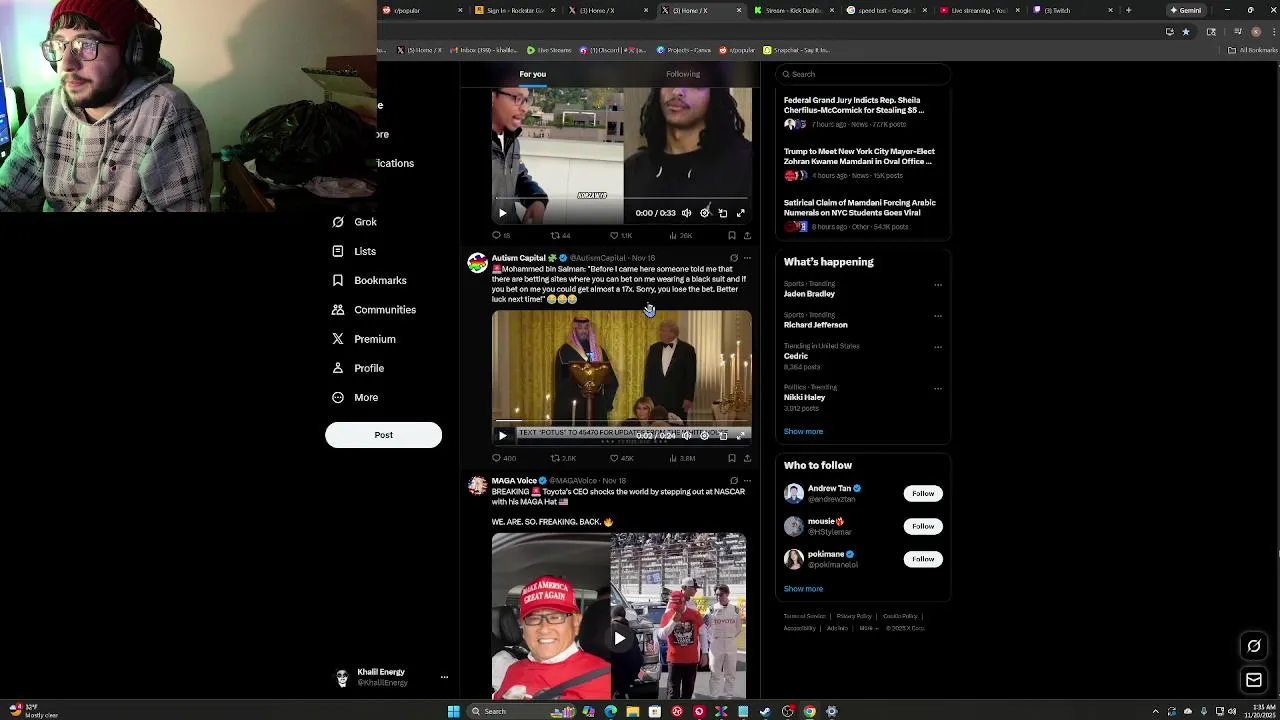This screenshot has height=720, width=1280.
Task: Compose a new Post
Action: (x=383, y=435)
